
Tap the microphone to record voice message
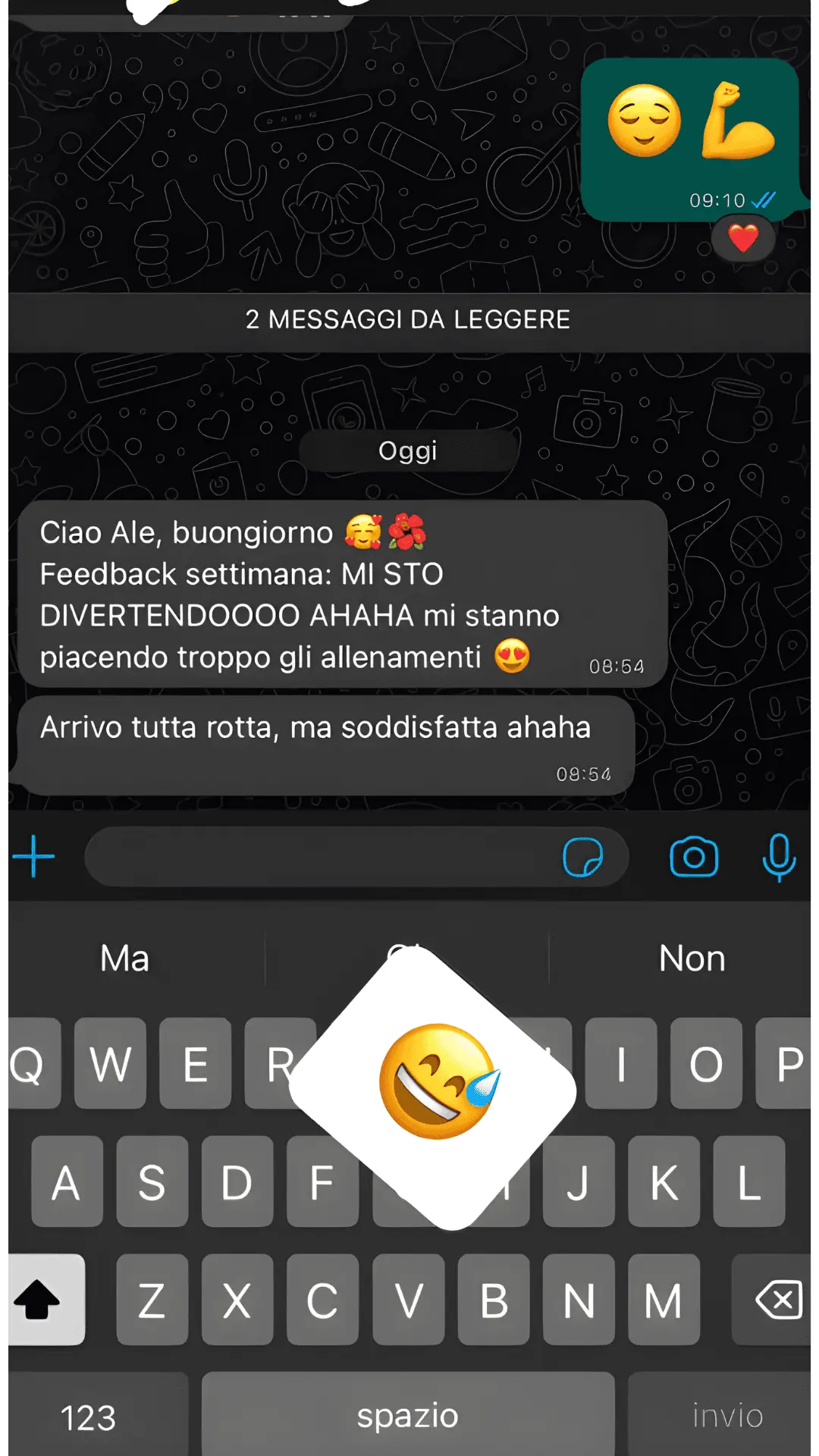pyautogui.click(x=779, y=857)
